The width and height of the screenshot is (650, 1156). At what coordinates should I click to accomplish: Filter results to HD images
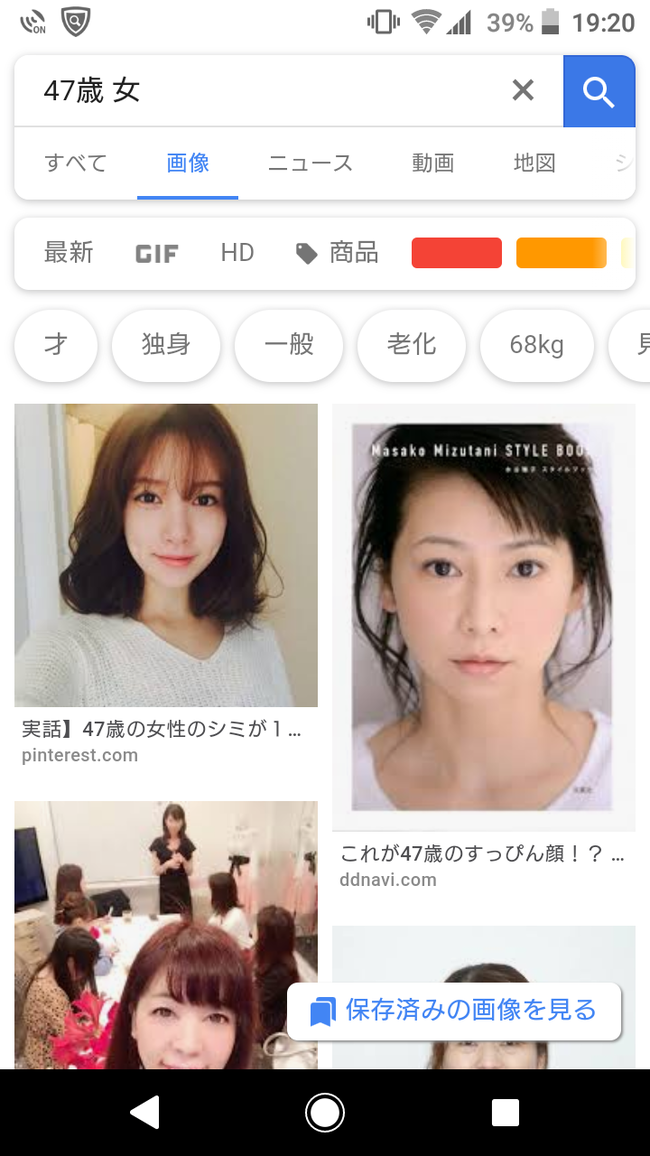pos(237,253)
